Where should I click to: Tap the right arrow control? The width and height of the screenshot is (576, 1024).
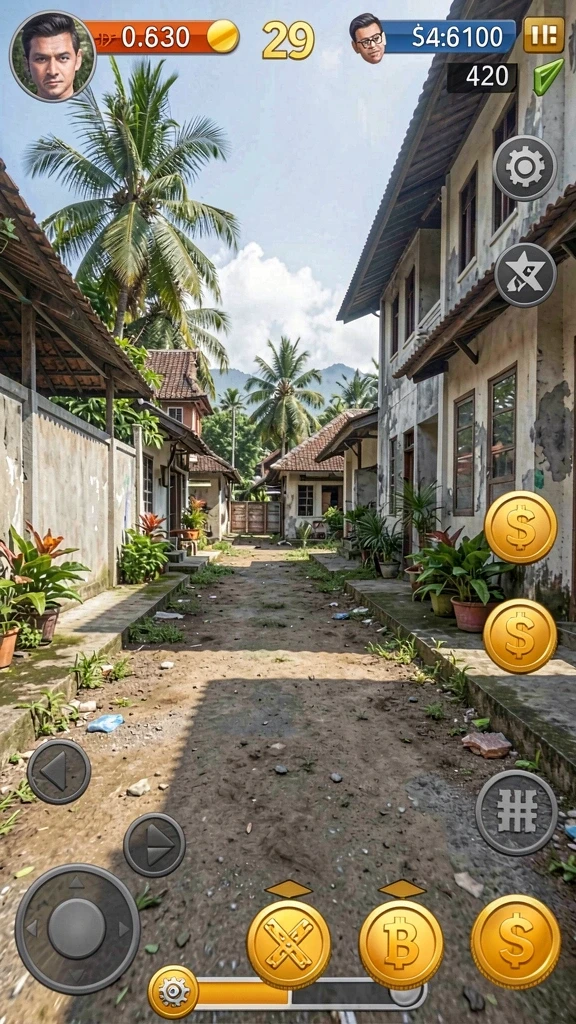154,844
